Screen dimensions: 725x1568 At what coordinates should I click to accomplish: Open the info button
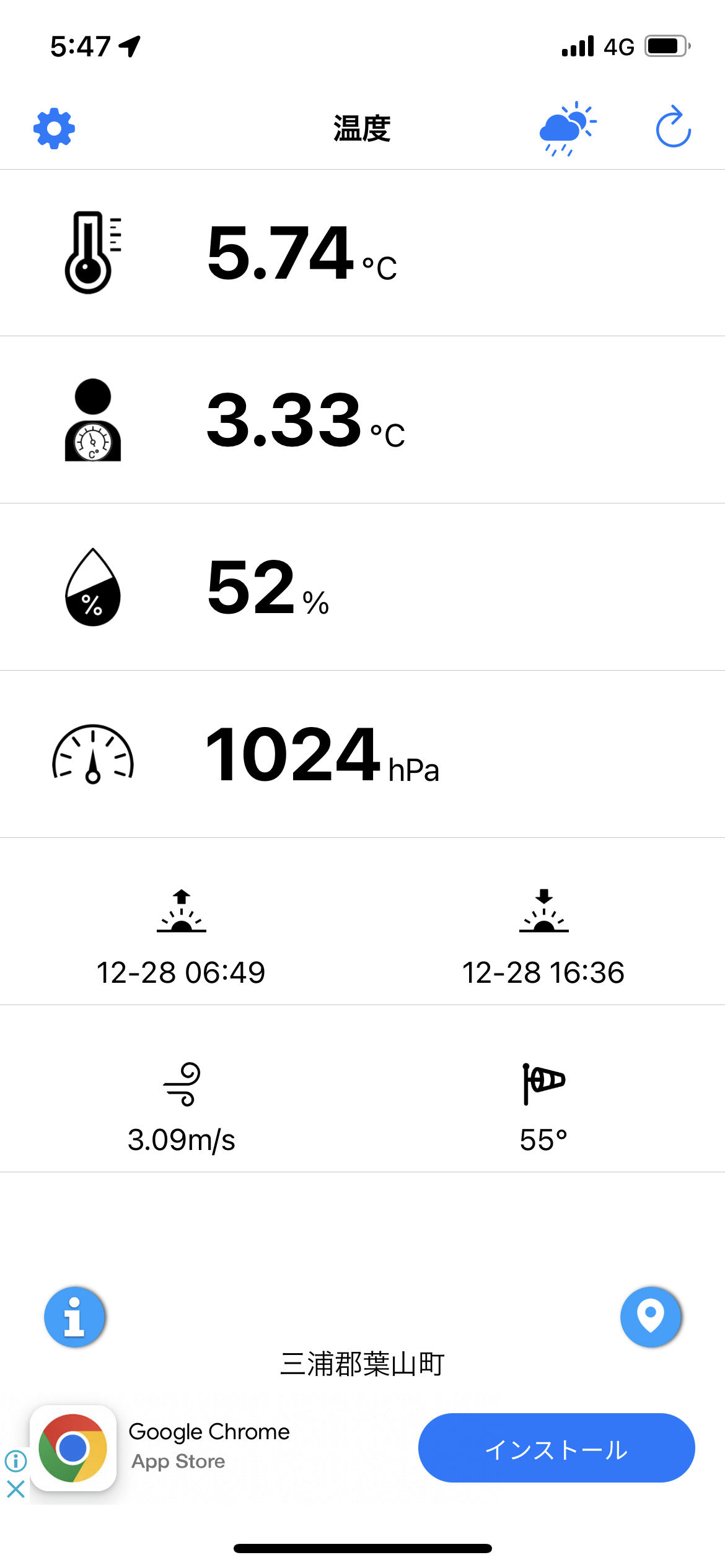[75, 1317]
